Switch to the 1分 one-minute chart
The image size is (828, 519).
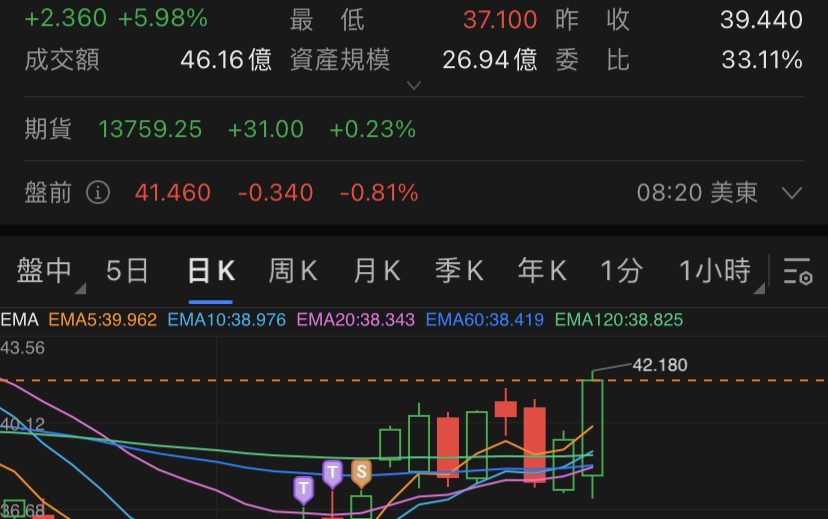pos(621,270)
